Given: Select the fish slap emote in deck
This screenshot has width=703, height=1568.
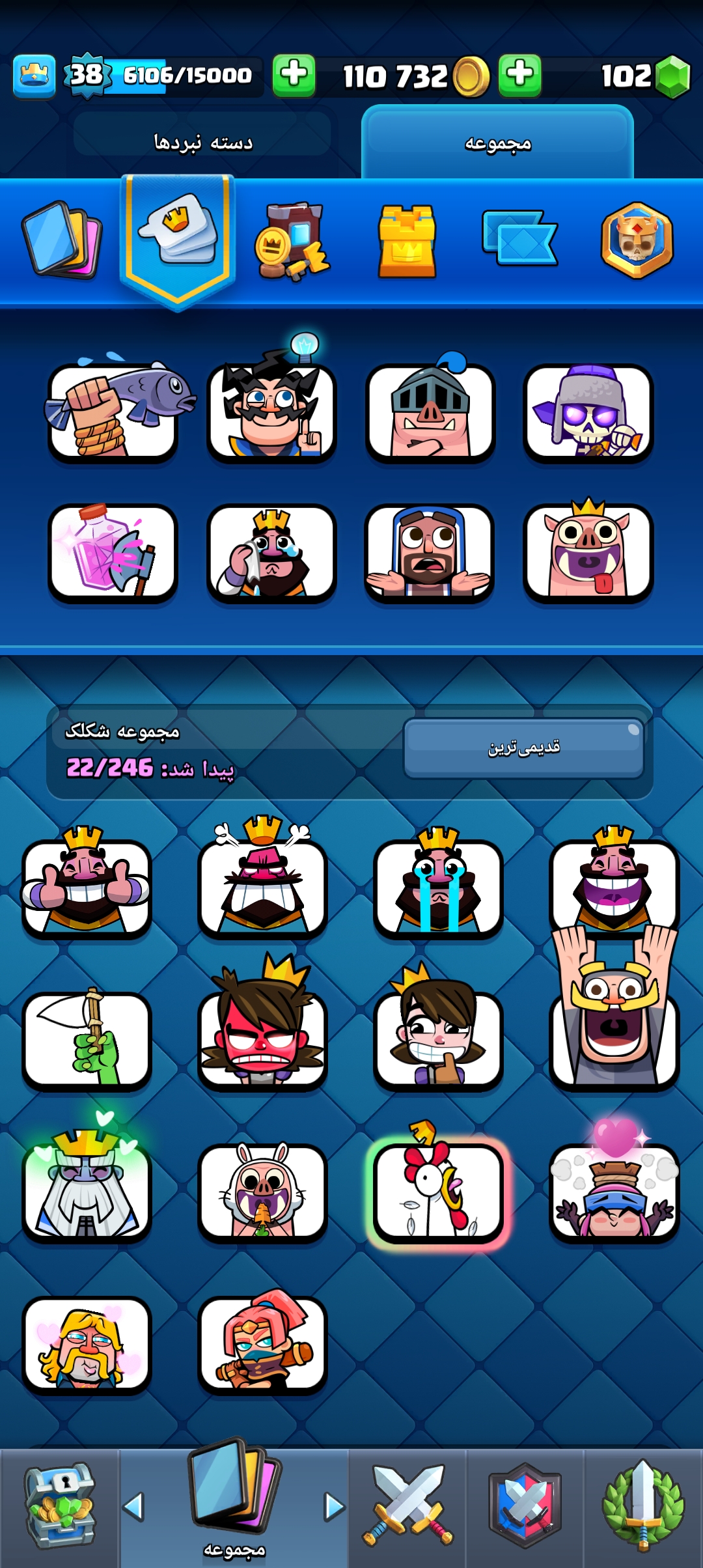Looking at the screenshot, I should pos(113,412).
